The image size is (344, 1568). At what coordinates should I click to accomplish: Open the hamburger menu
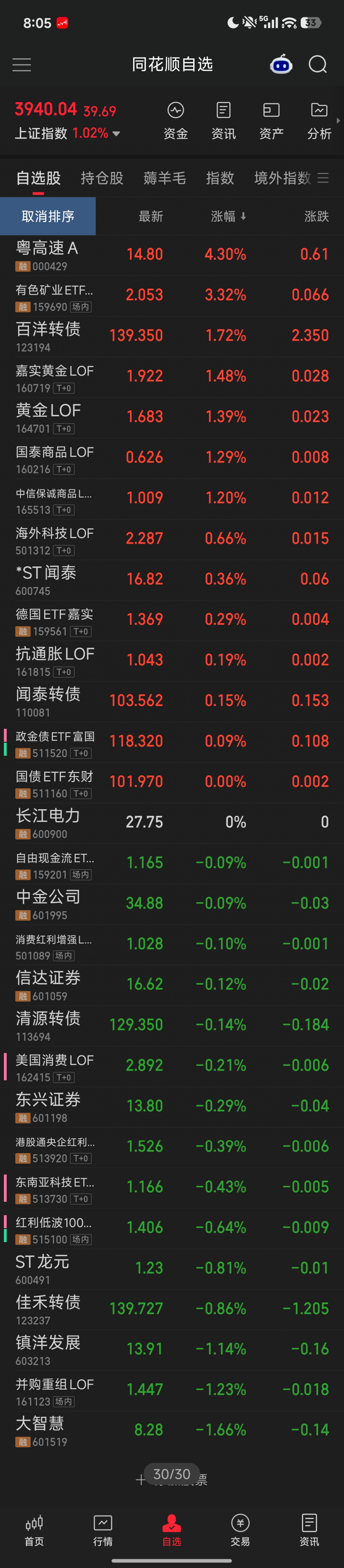tap(21, 64)
